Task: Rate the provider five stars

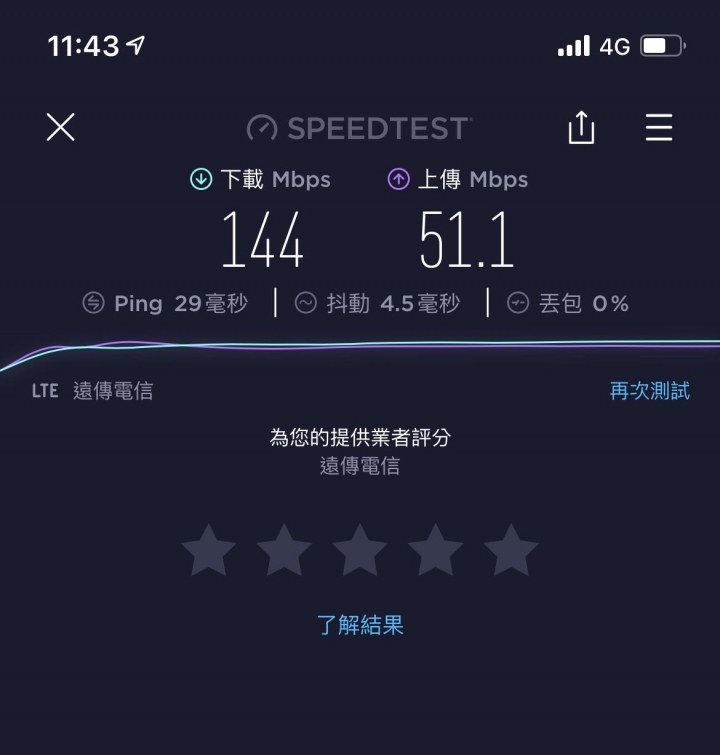Action: coord(511,549)
